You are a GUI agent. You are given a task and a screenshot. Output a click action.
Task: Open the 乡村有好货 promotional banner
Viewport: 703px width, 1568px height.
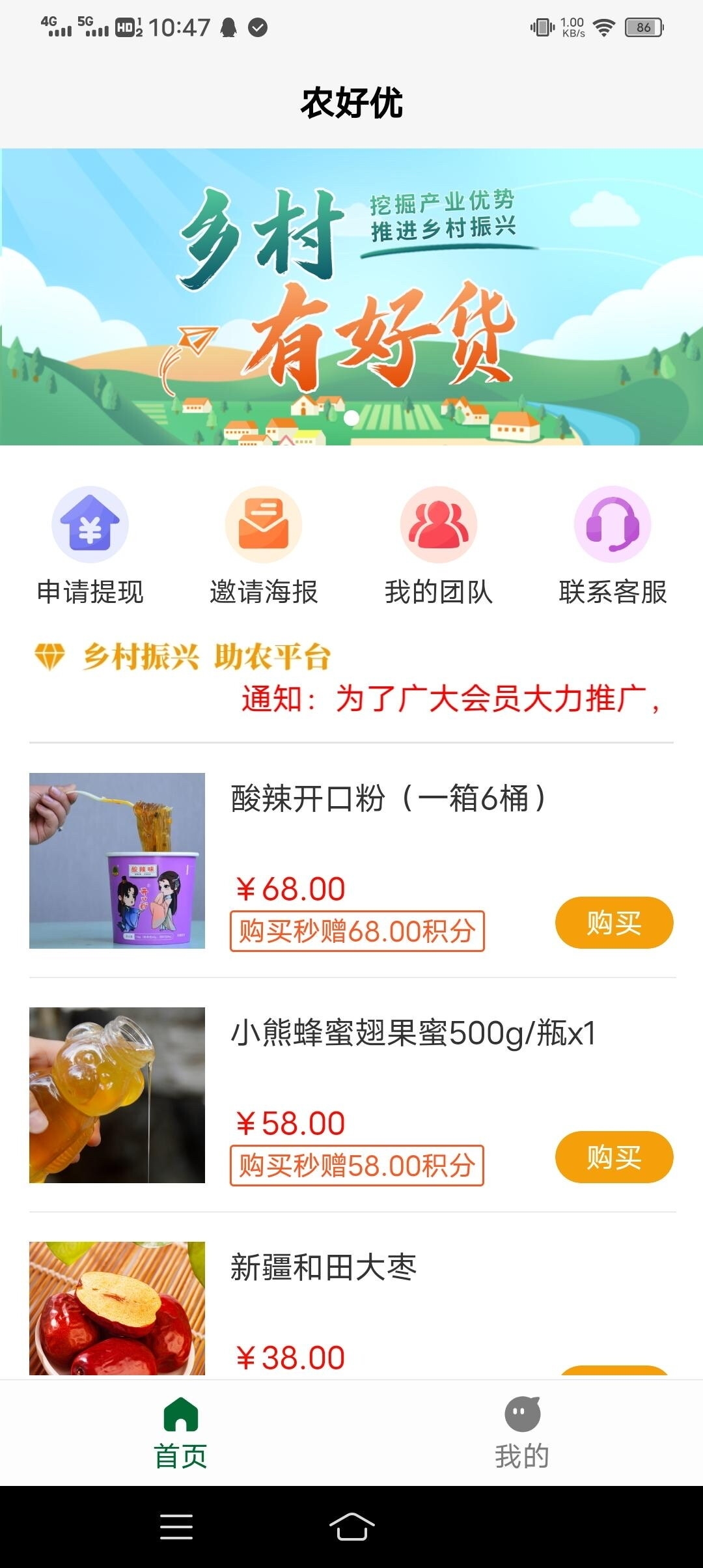tap(351, 297)
